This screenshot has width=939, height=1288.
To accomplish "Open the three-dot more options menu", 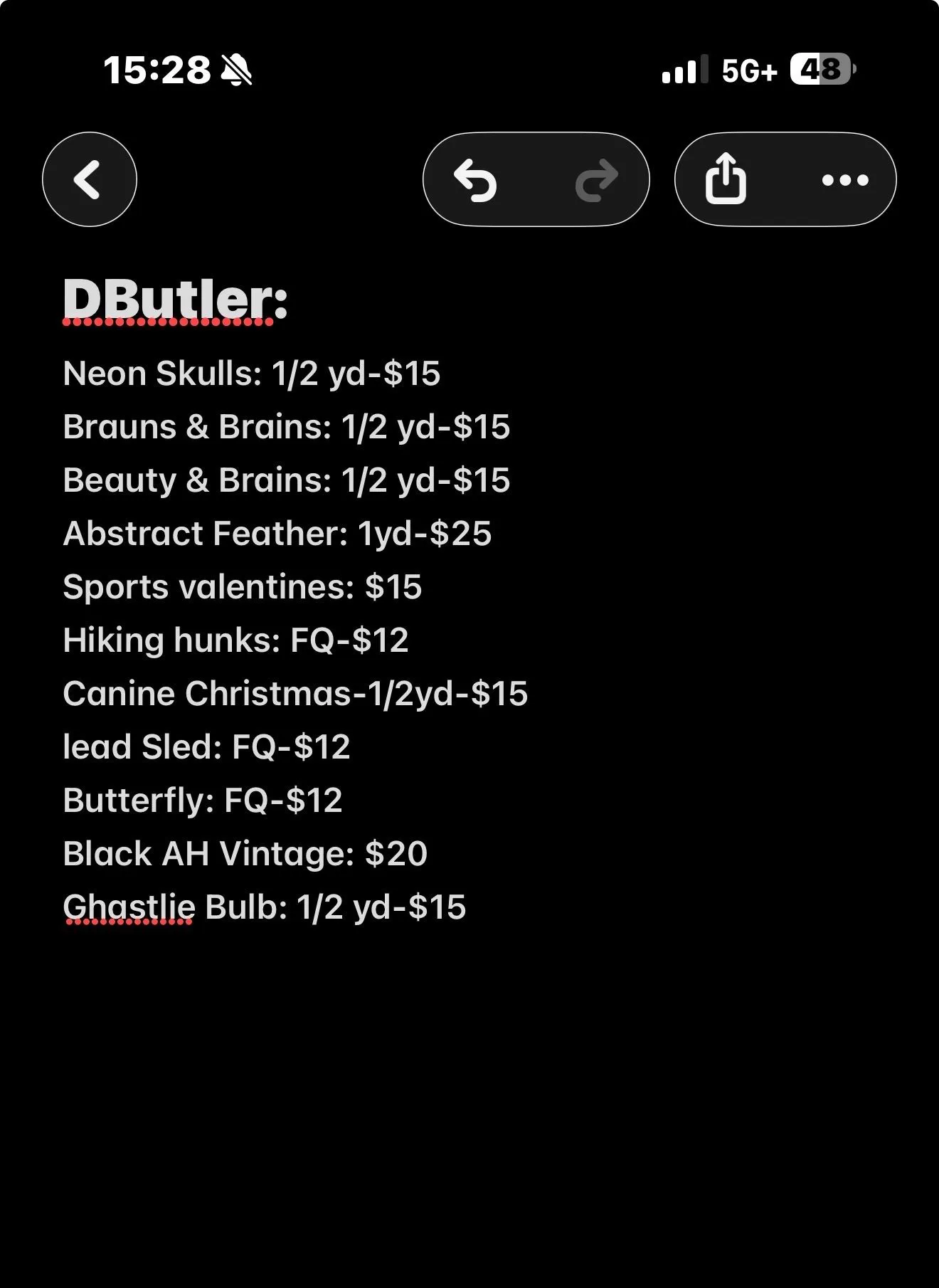I will [845, 180].
